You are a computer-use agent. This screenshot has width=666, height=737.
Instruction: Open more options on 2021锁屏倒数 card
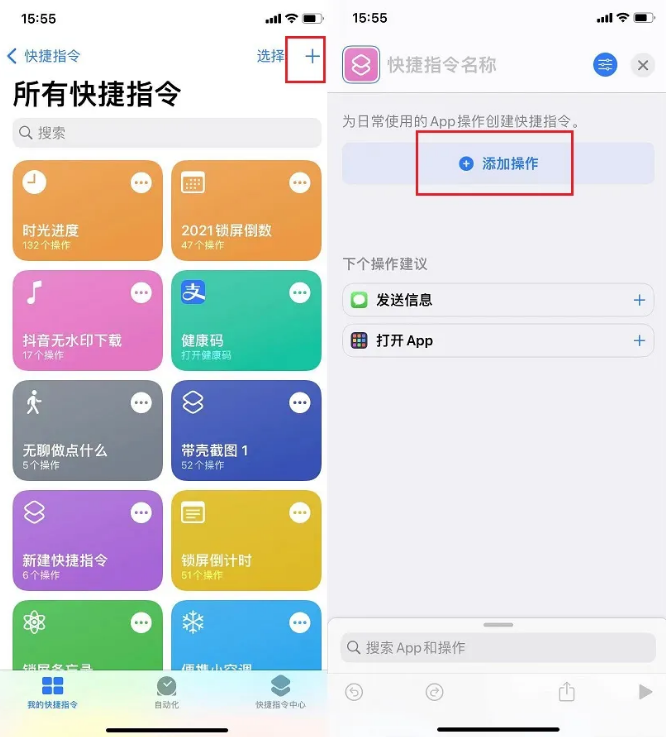[300, 183]
